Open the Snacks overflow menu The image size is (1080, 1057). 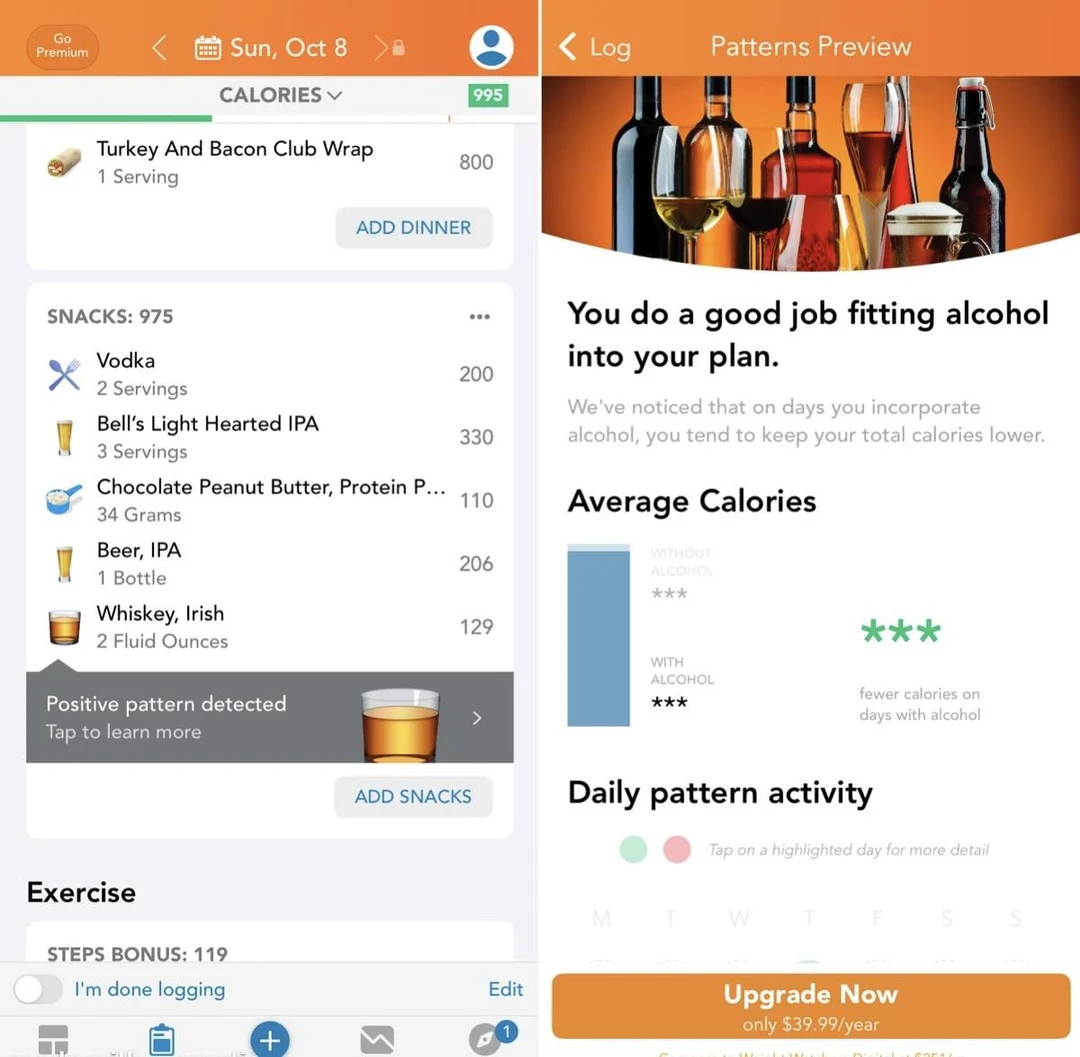tap(480, 317)
